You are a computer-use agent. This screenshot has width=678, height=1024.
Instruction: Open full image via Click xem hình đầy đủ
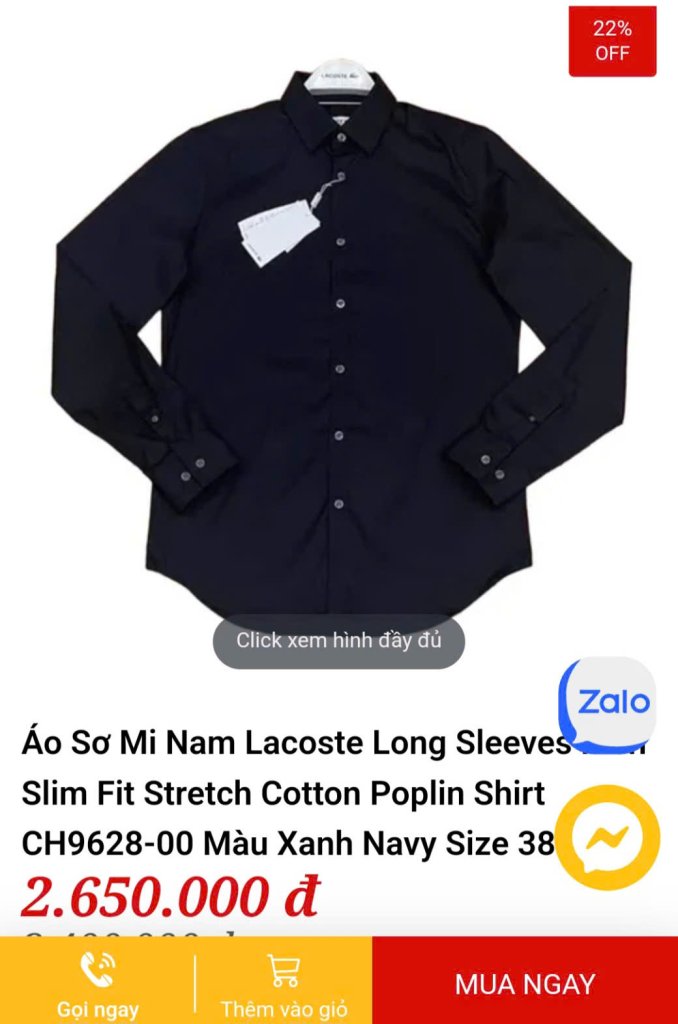point(338,641)
